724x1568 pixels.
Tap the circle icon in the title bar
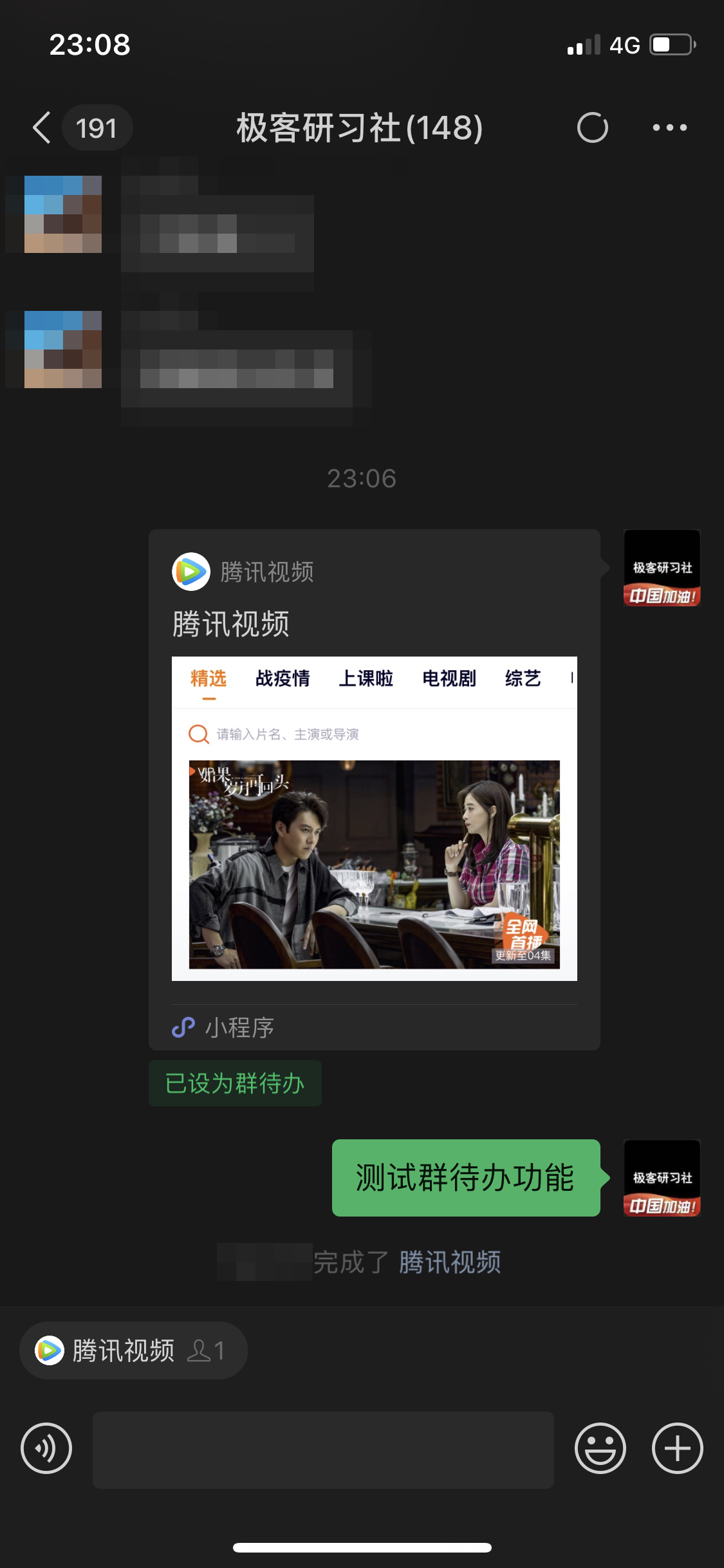click(x=592, y=127)
